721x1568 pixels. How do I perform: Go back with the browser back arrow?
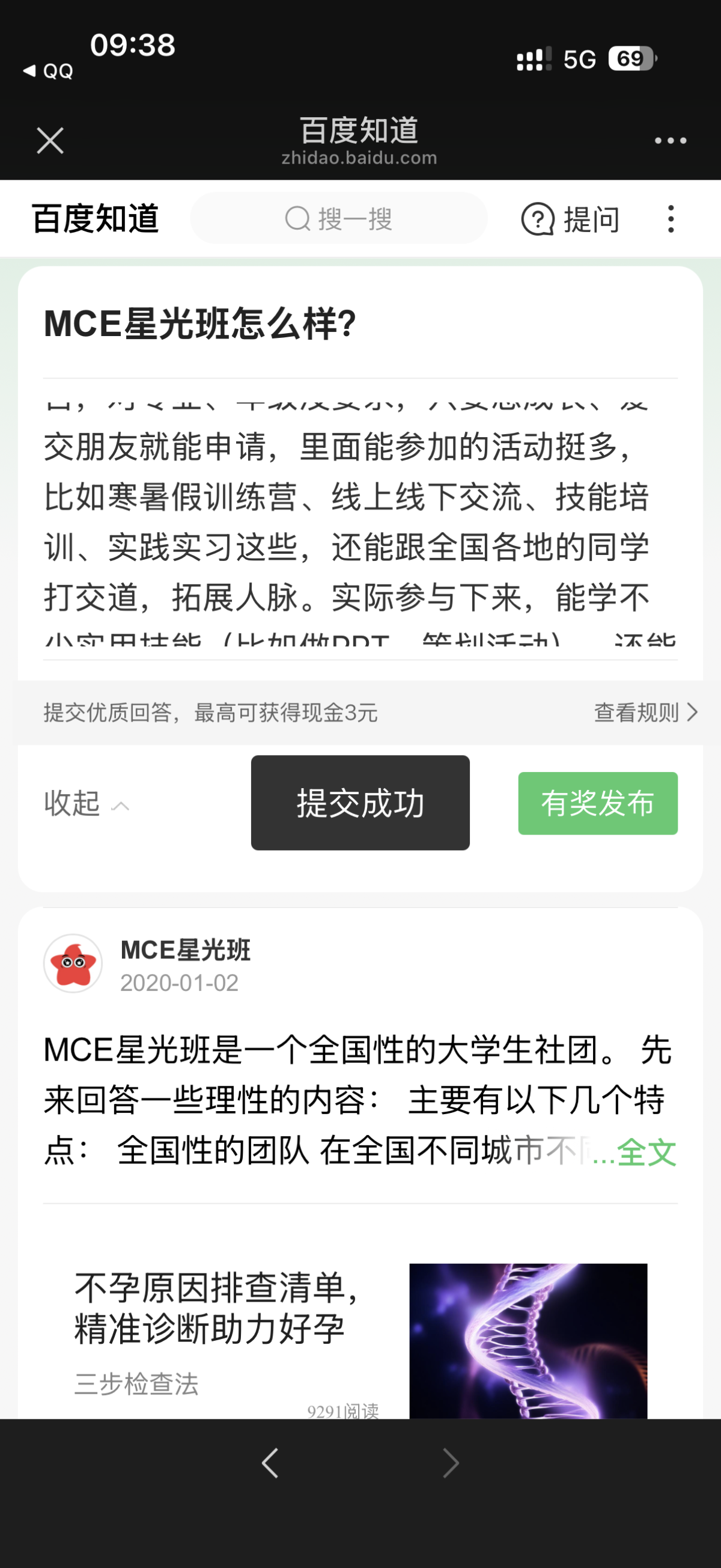[270, 1463]
